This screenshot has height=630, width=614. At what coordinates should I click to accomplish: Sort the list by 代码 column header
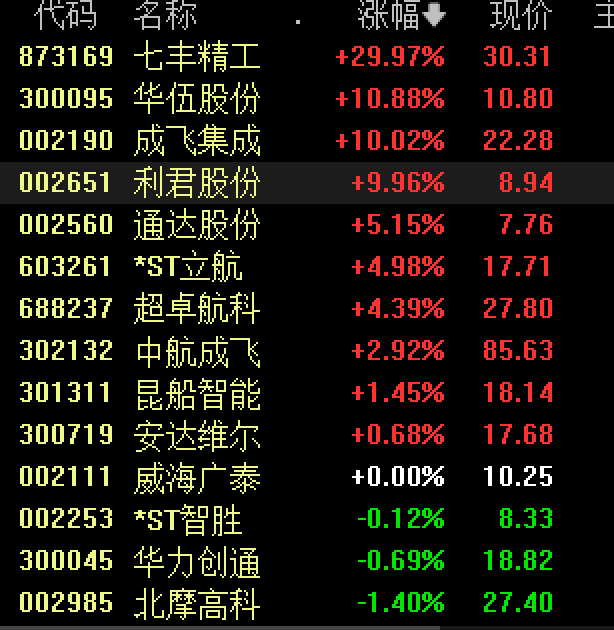[x=66, y=15]
